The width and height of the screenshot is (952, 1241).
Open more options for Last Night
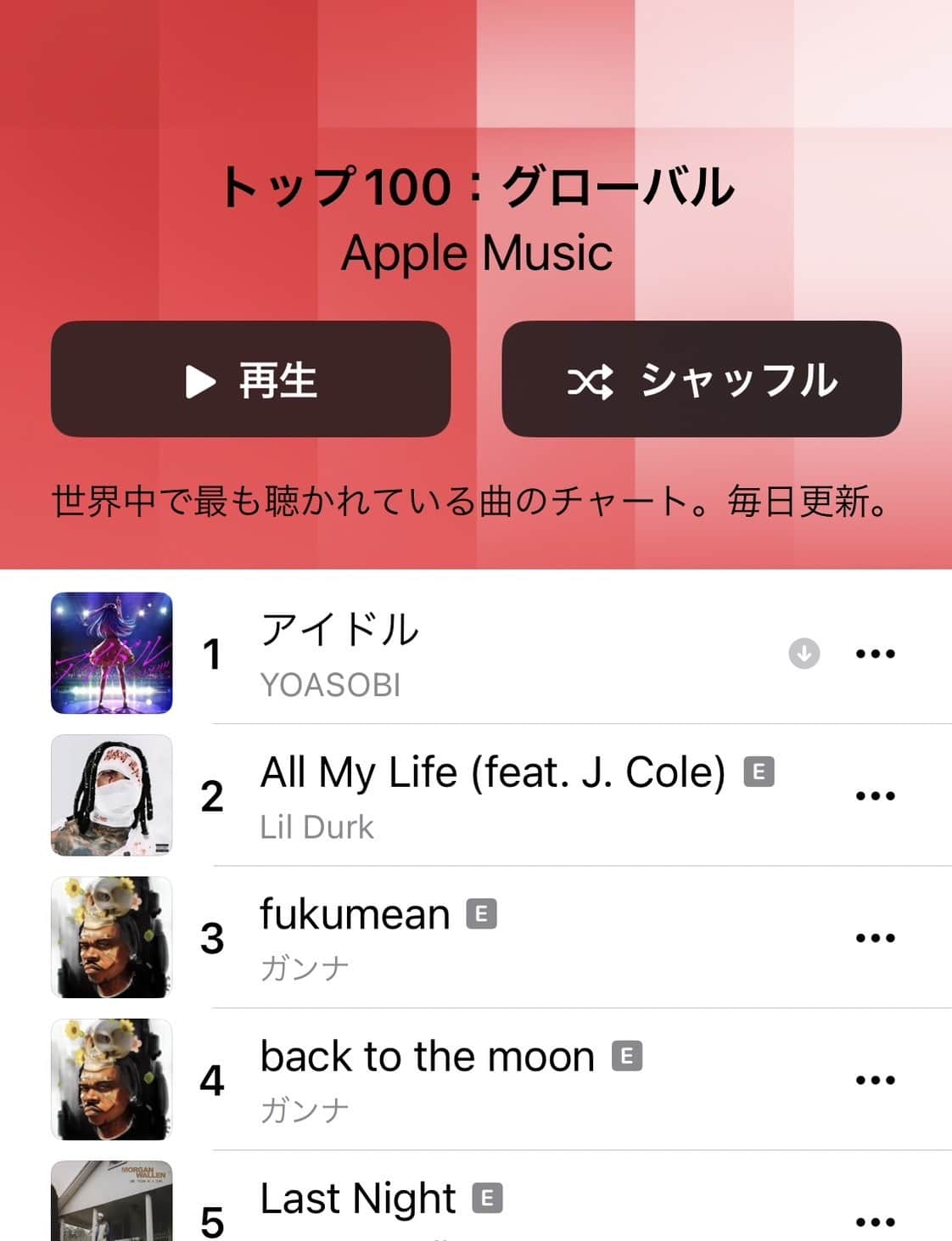click(x=875, y=1221)
